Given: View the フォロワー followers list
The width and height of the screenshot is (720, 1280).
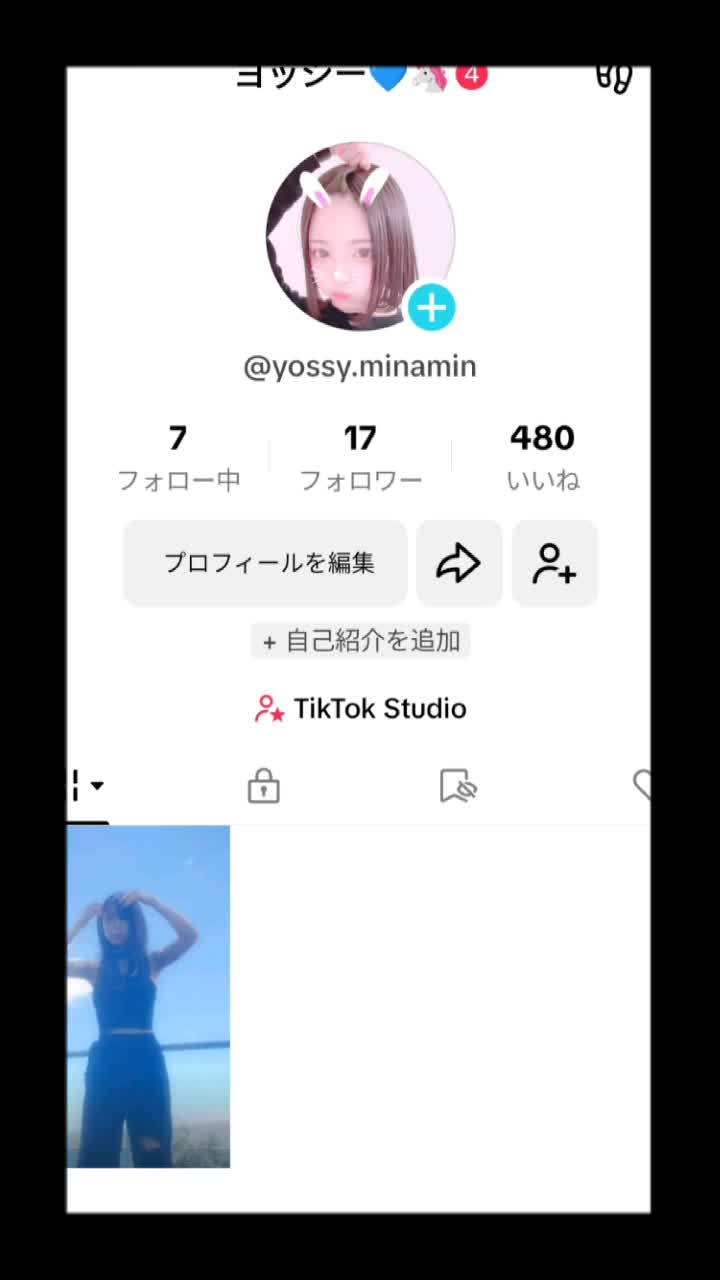Looking at the screenshot, I should [x=360, y=457].
